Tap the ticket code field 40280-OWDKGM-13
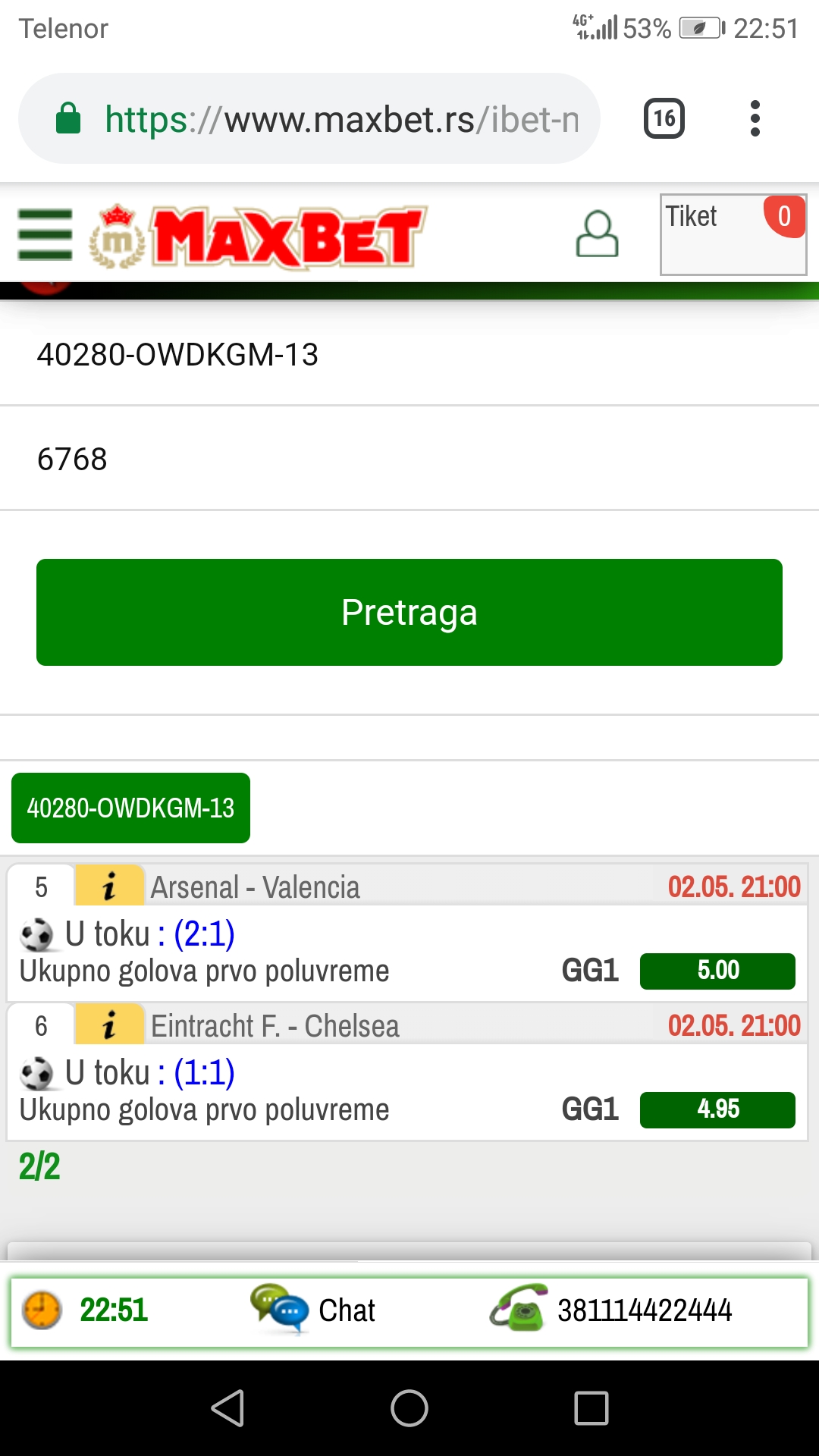 click(x=409, y=354)
